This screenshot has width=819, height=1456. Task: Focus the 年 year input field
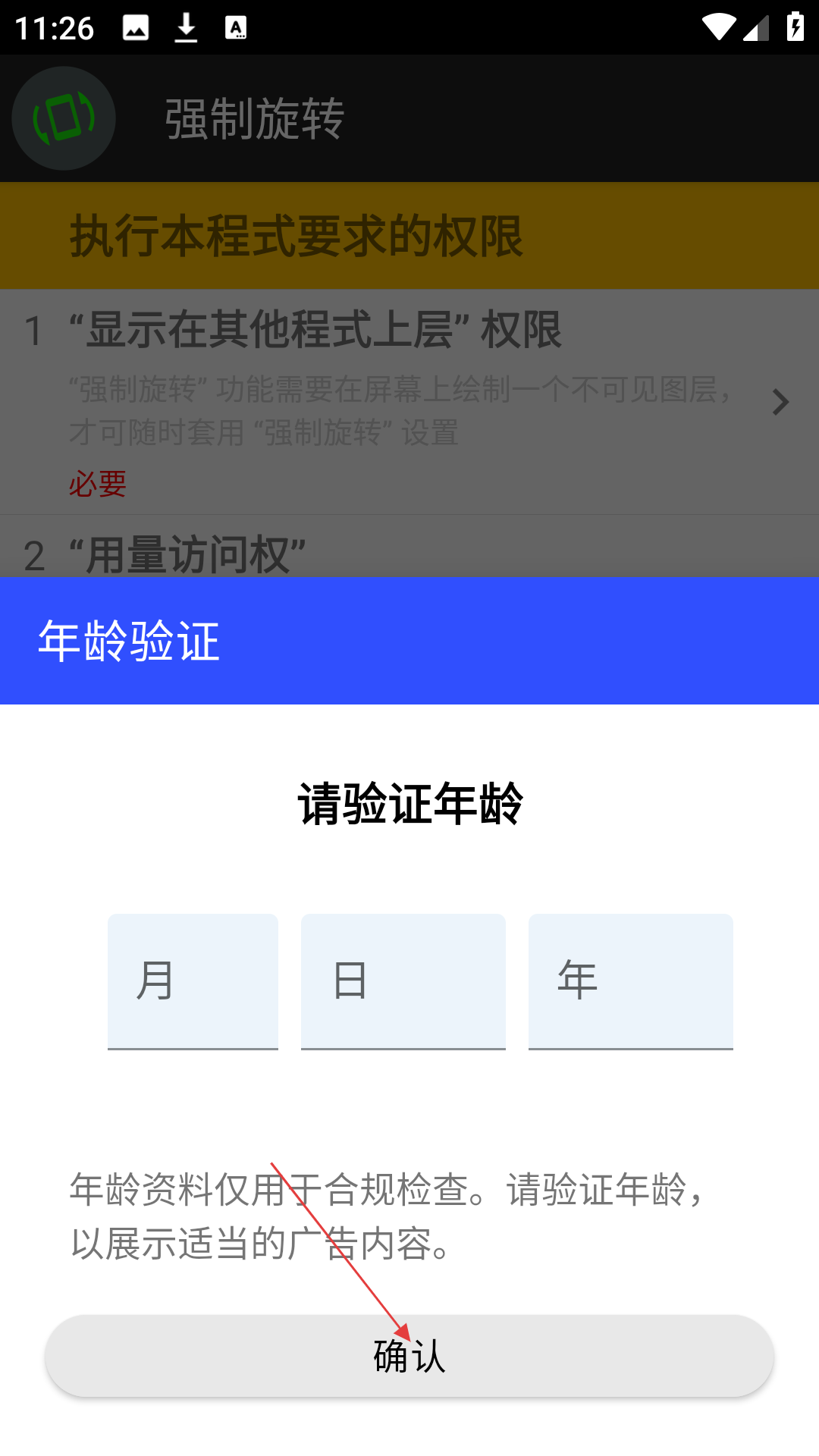coord(631,981)
